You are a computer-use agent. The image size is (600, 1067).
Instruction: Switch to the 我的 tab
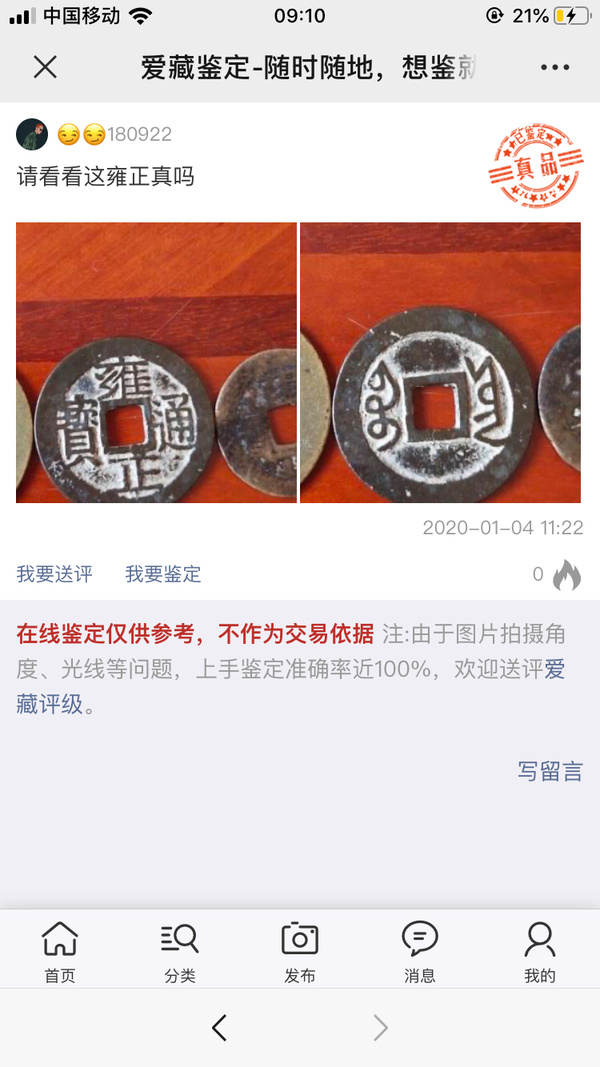540,951
